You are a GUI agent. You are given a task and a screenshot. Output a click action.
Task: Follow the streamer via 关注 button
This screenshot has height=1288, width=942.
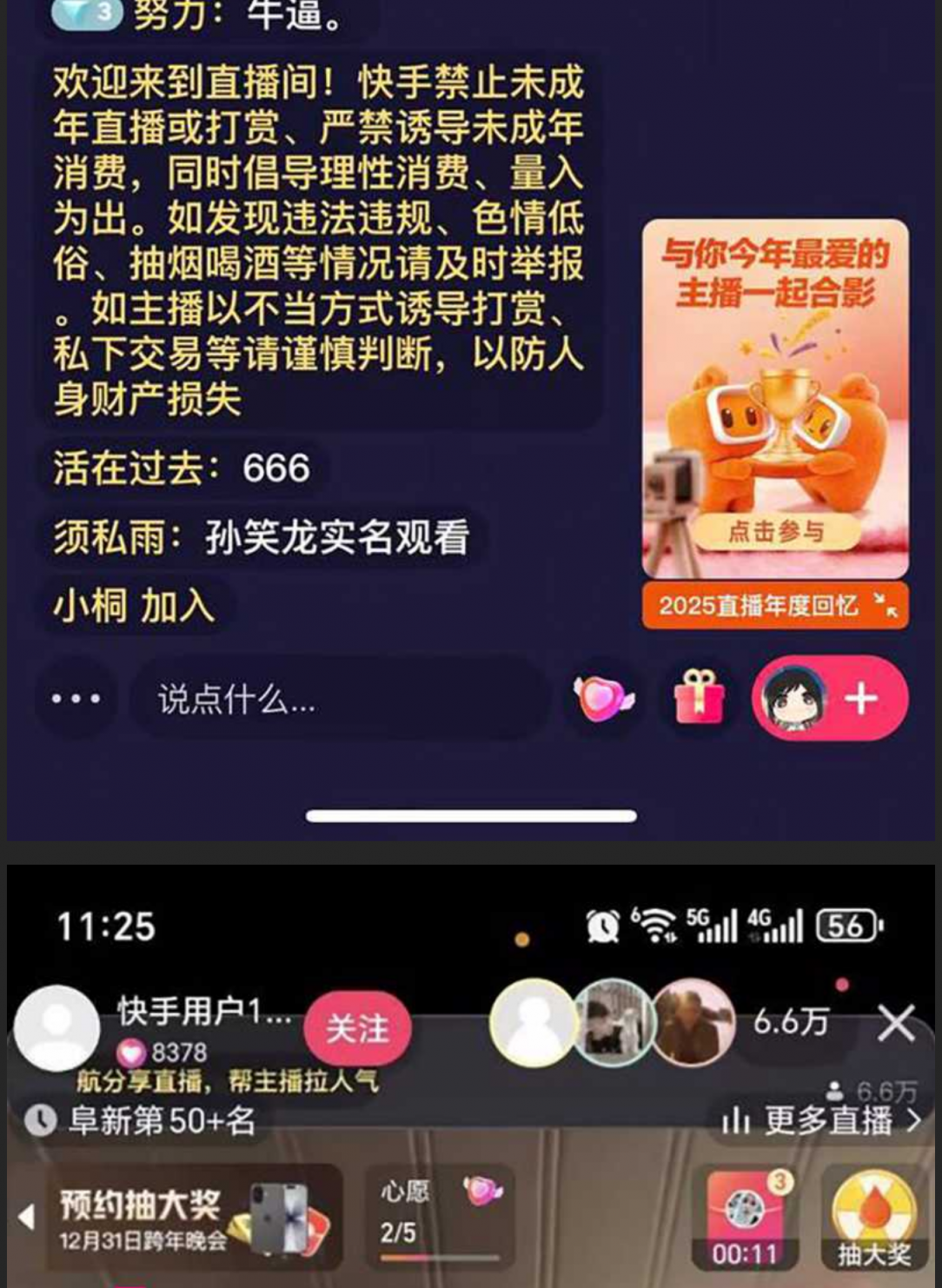[356, 1027]
